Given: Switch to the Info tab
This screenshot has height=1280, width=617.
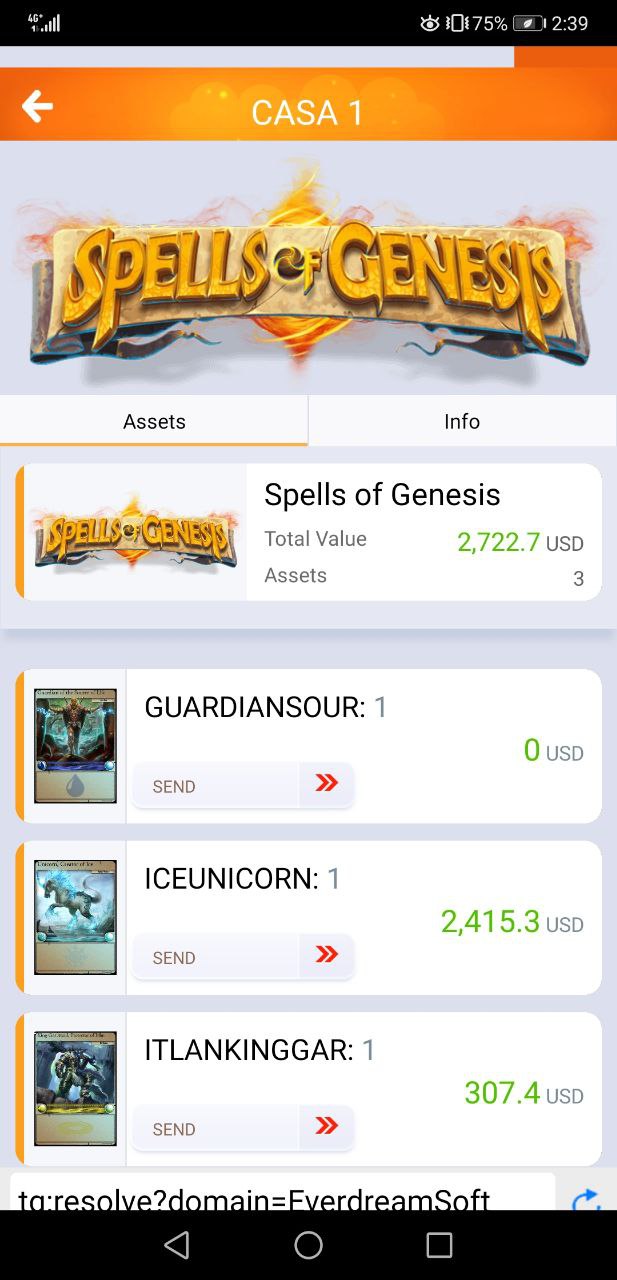Looking at the screenshot, I should coord(462,421).
